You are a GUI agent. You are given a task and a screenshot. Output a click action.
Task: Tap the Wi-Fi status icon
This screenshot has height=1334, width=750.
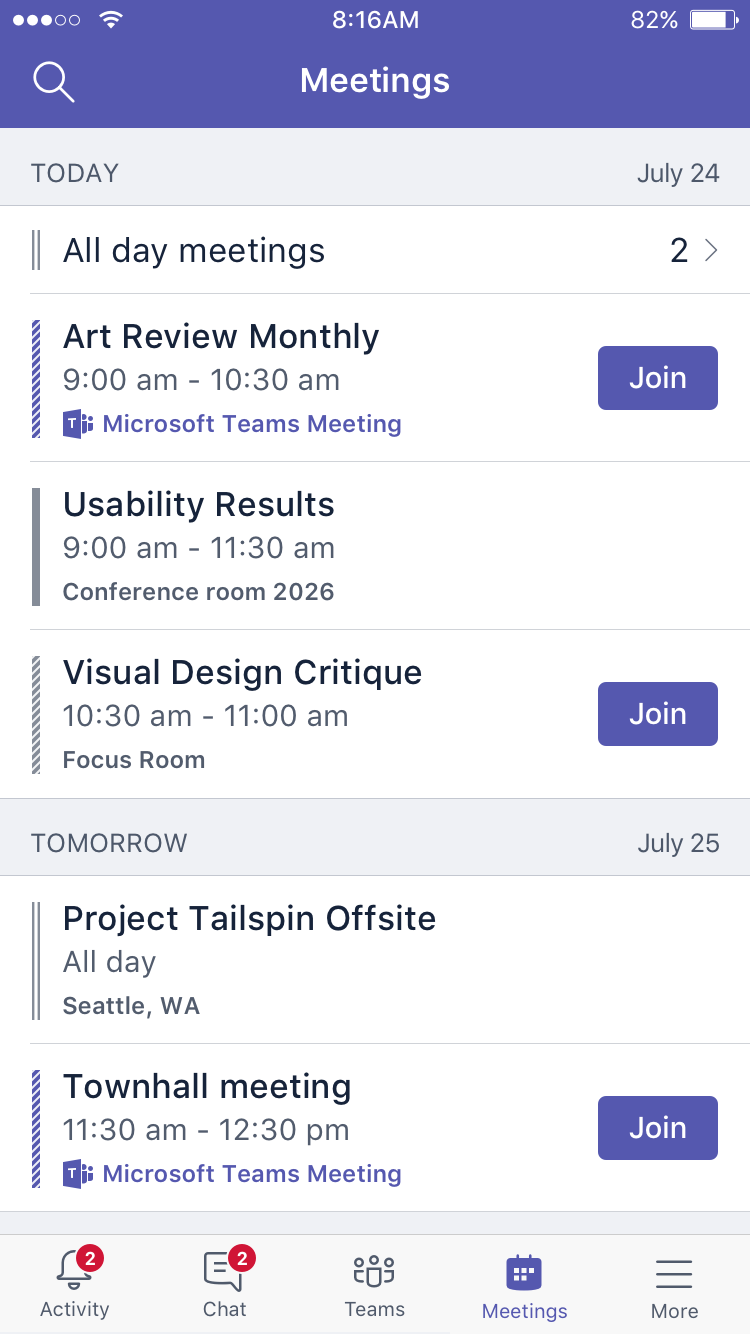click(110, 17)
